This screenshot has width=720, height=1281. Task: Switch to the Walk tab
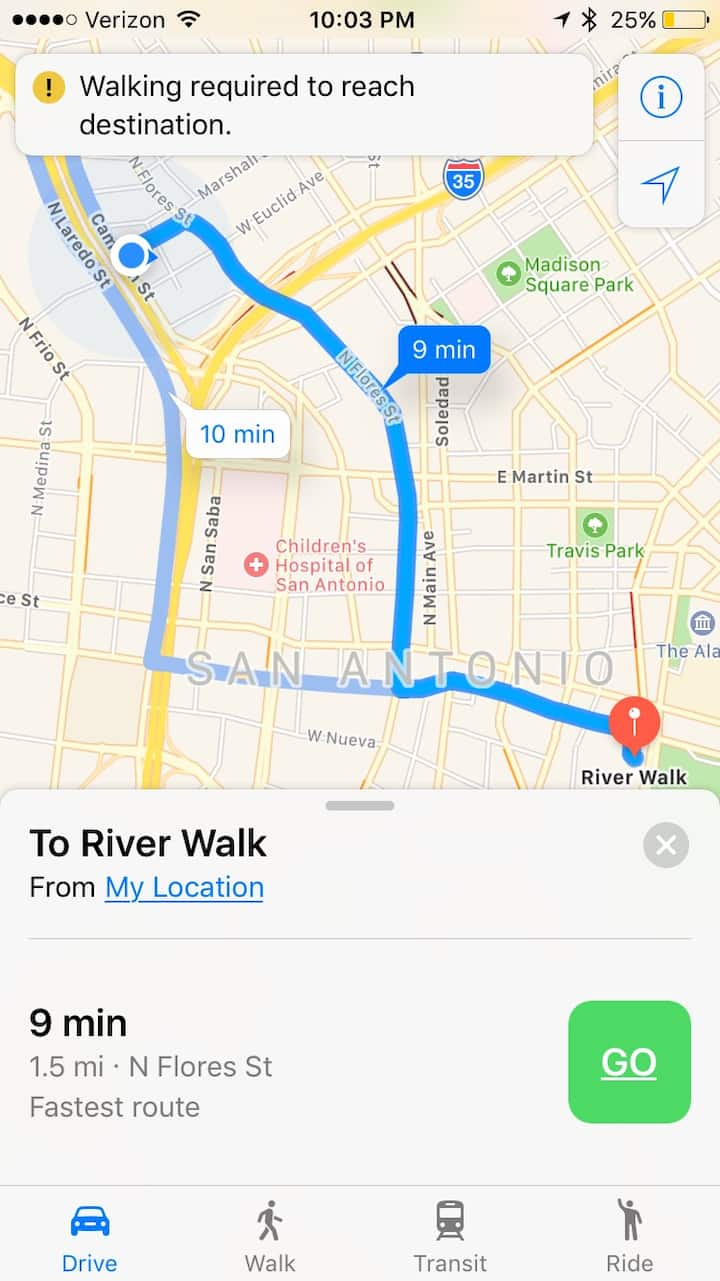(270, 1237)
